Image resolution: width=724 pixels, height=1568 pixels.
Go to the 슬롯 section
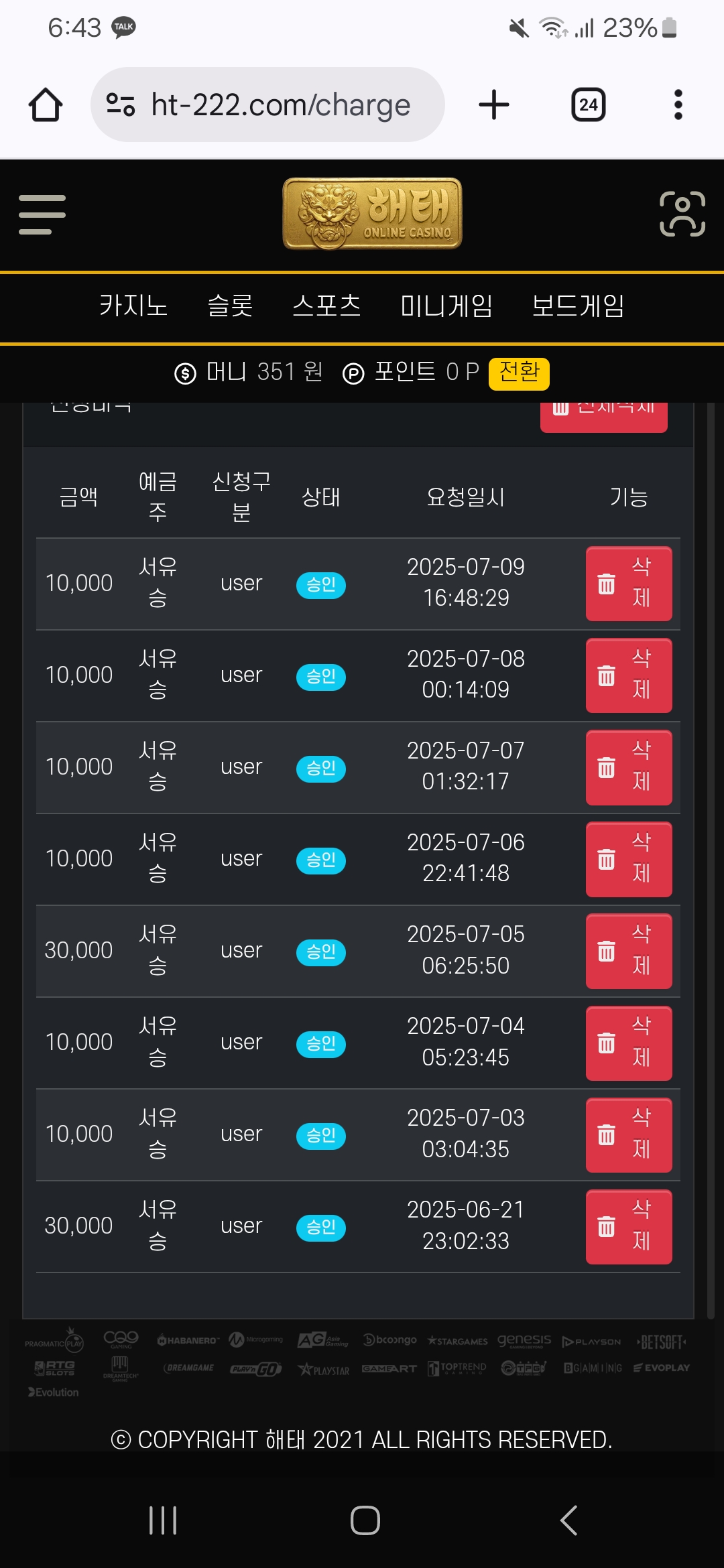click(230, 306)
